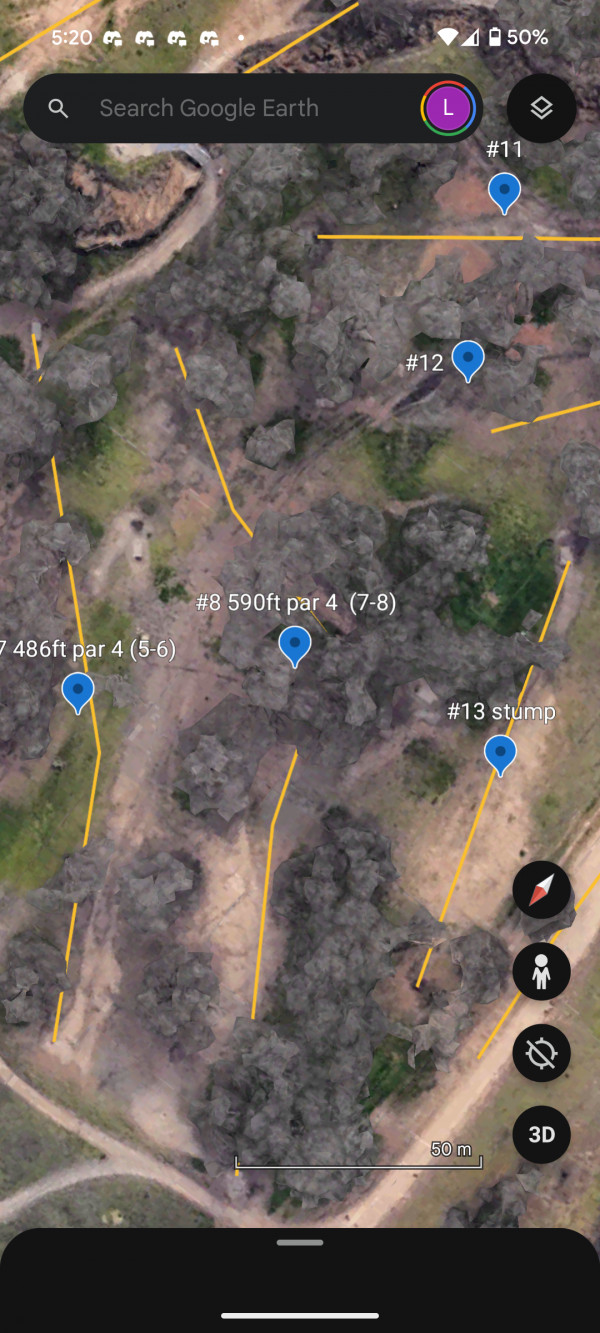Tap the my location button

tap(542, 1053)
